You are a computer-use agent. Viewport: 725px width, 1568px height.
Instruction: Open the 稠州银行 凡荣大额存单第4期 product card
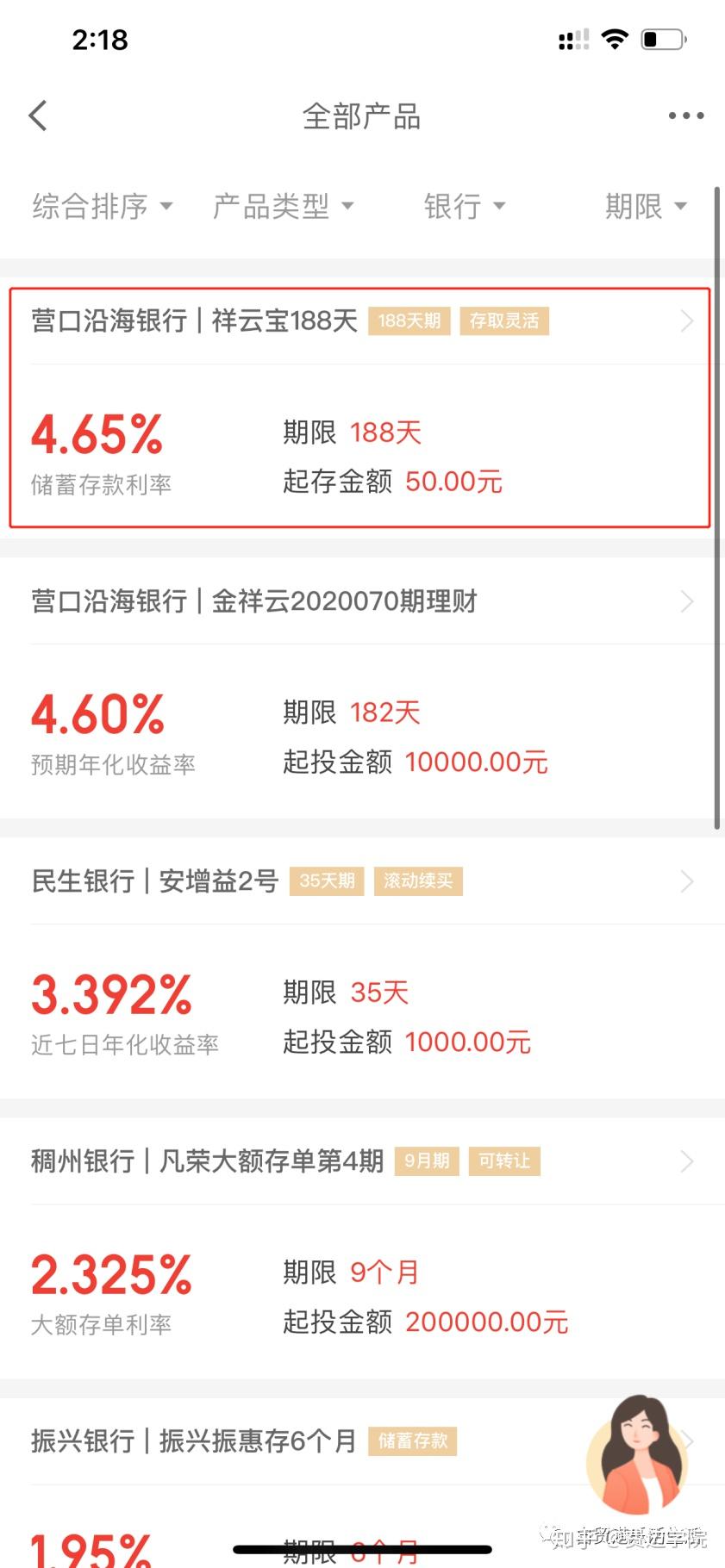[362, 1248]
